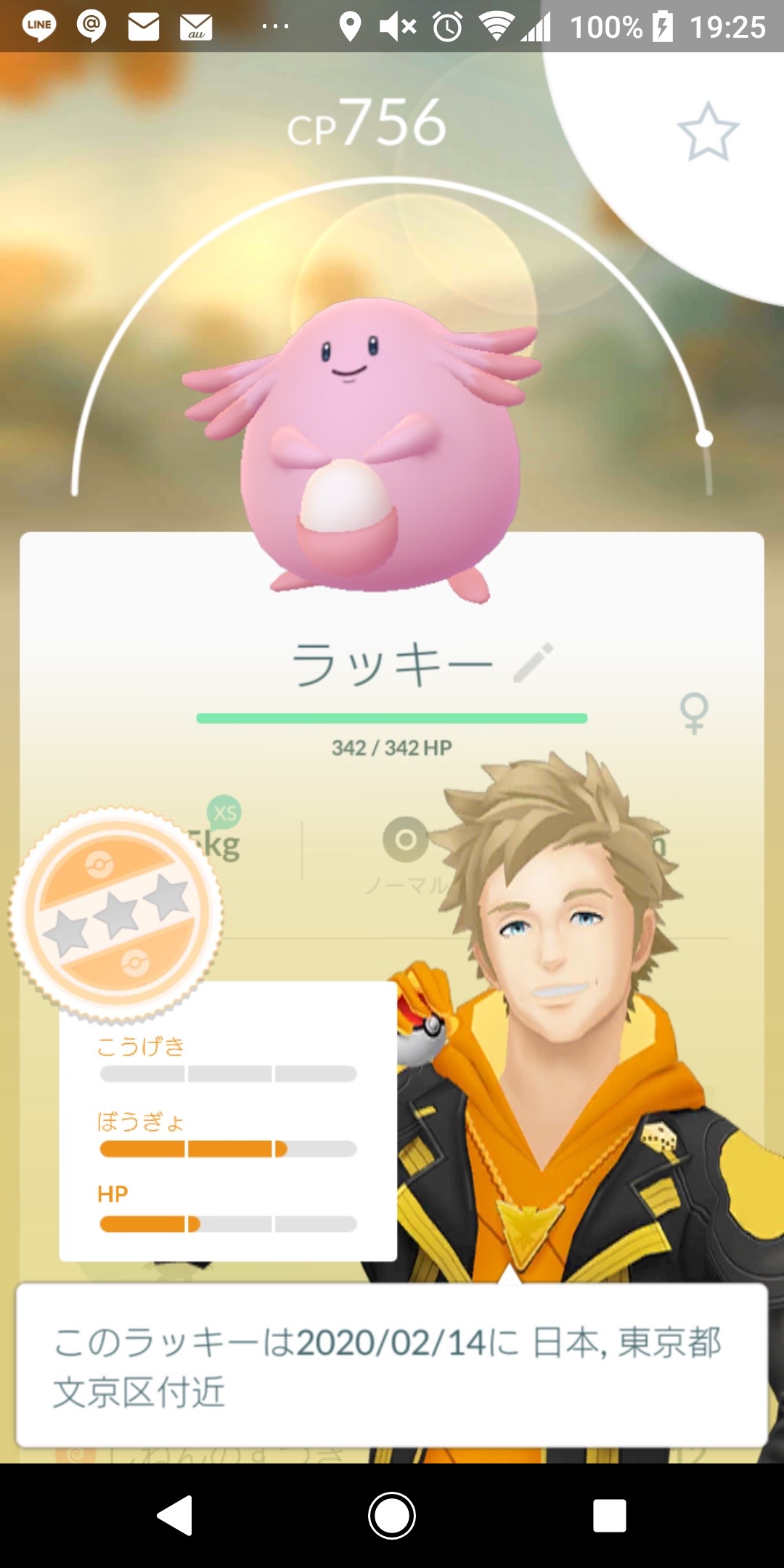Edit the ラッキー nickname with pencil
The image size is (784, 1568).
(x=534, y=663)
